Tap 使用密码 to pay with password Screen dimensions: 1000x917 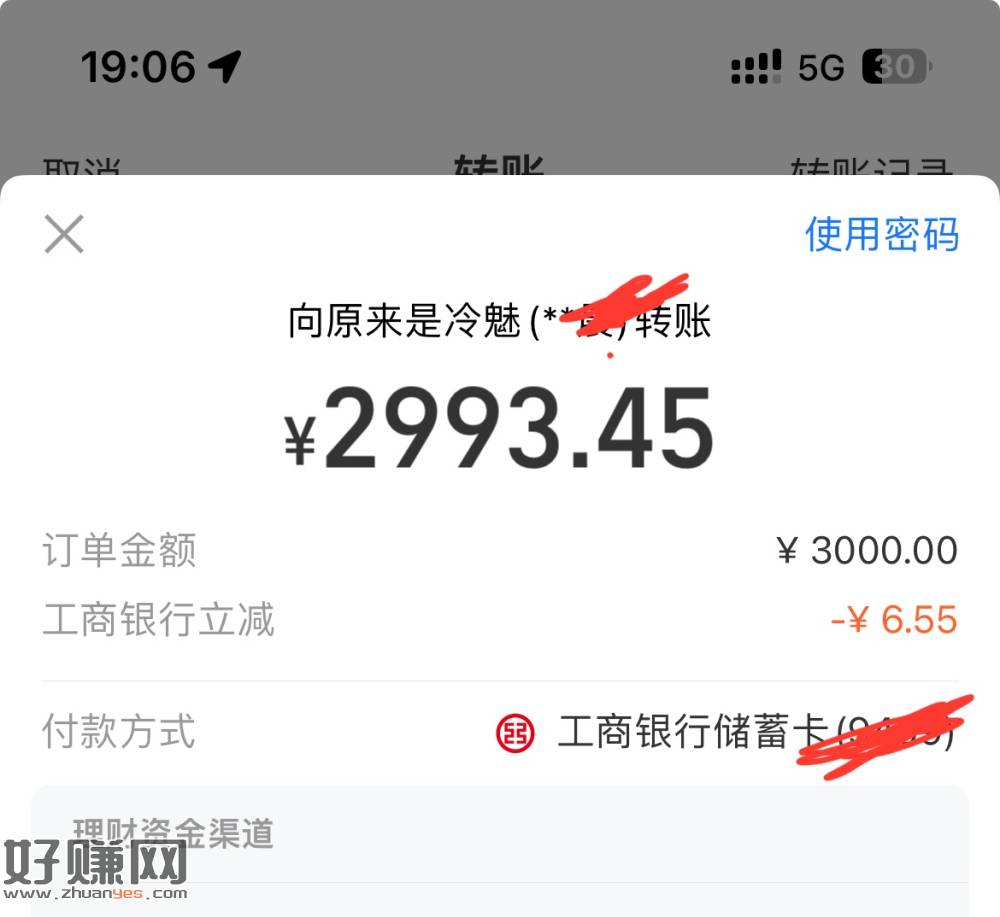tap(881, 235)
